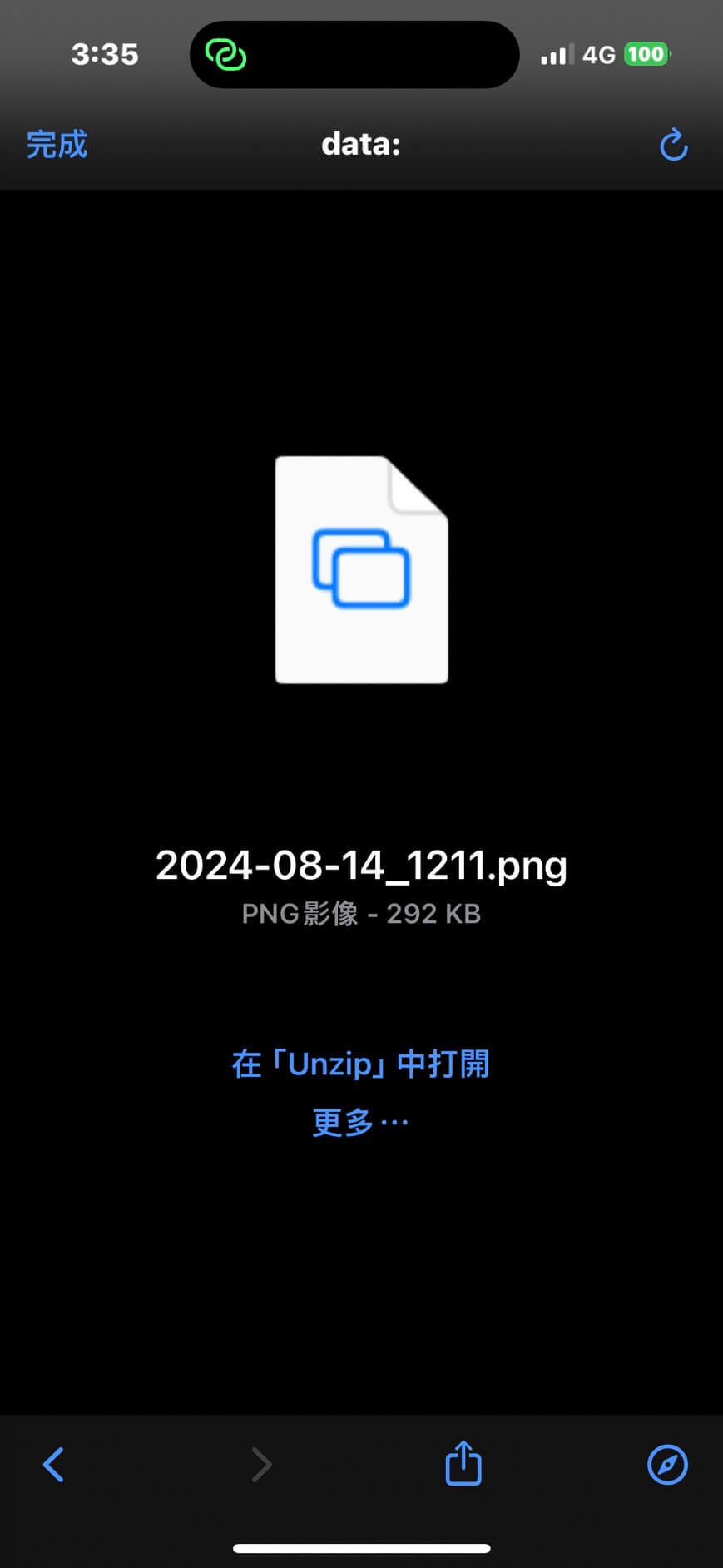Image resolution: width=723 pixels, height=1568 pixels.
Task: Tap 更多… for more options
Action: point(360,1122)
